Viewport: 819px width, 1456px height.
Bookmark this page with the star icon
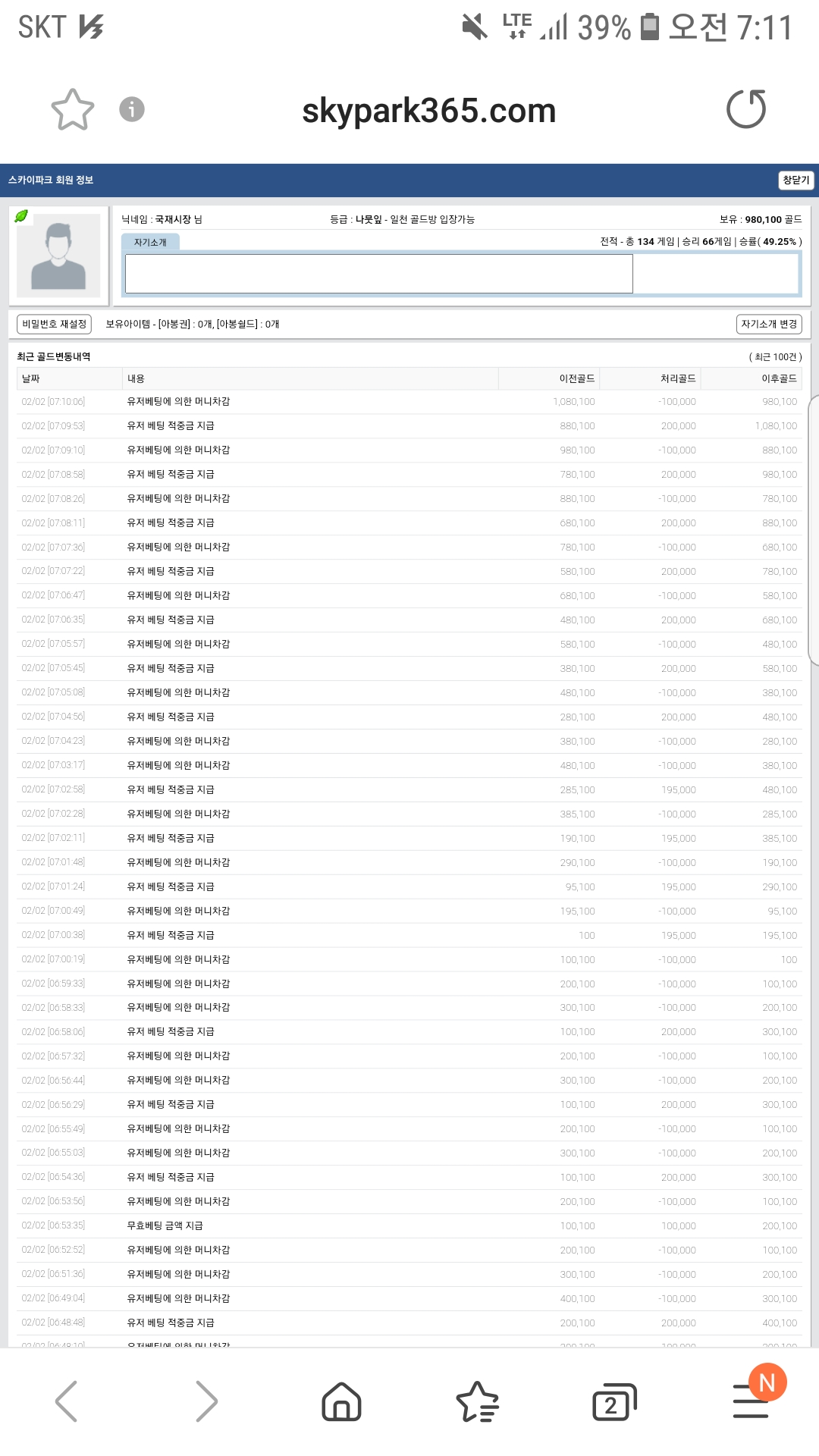(73, 110)
